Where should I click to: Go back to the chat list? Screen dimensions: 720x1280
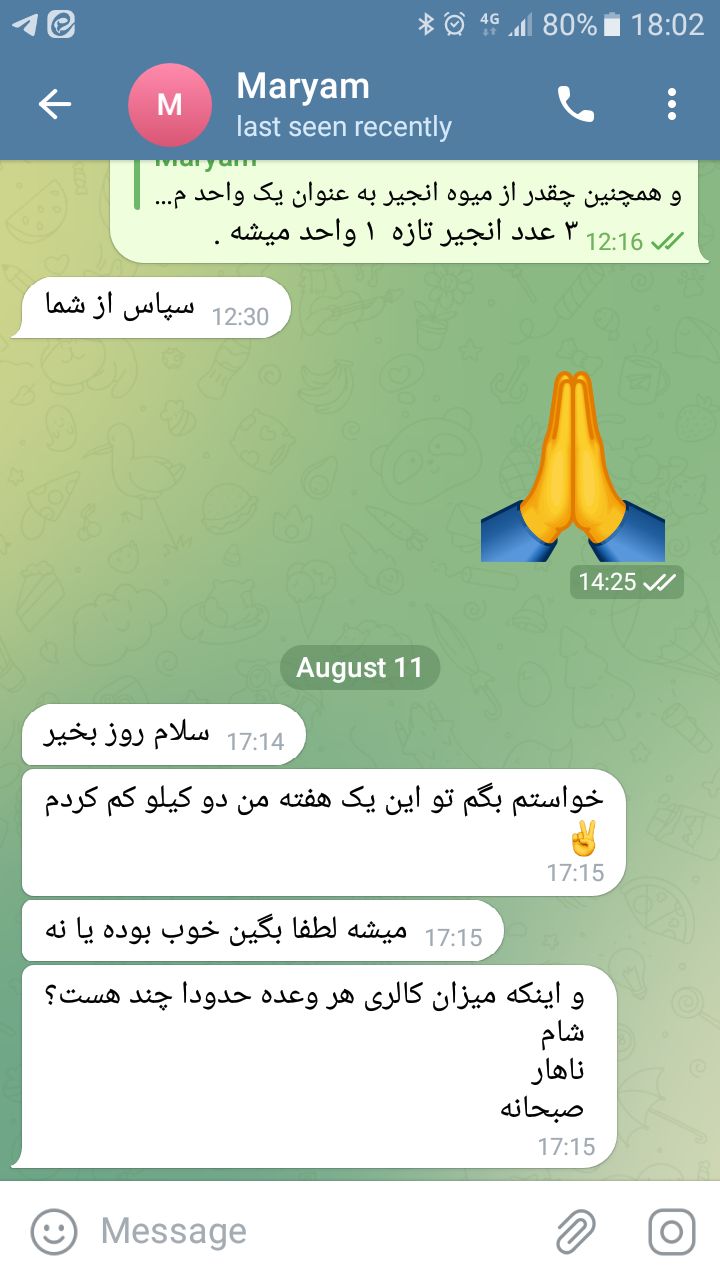click(x=54, y=104)
